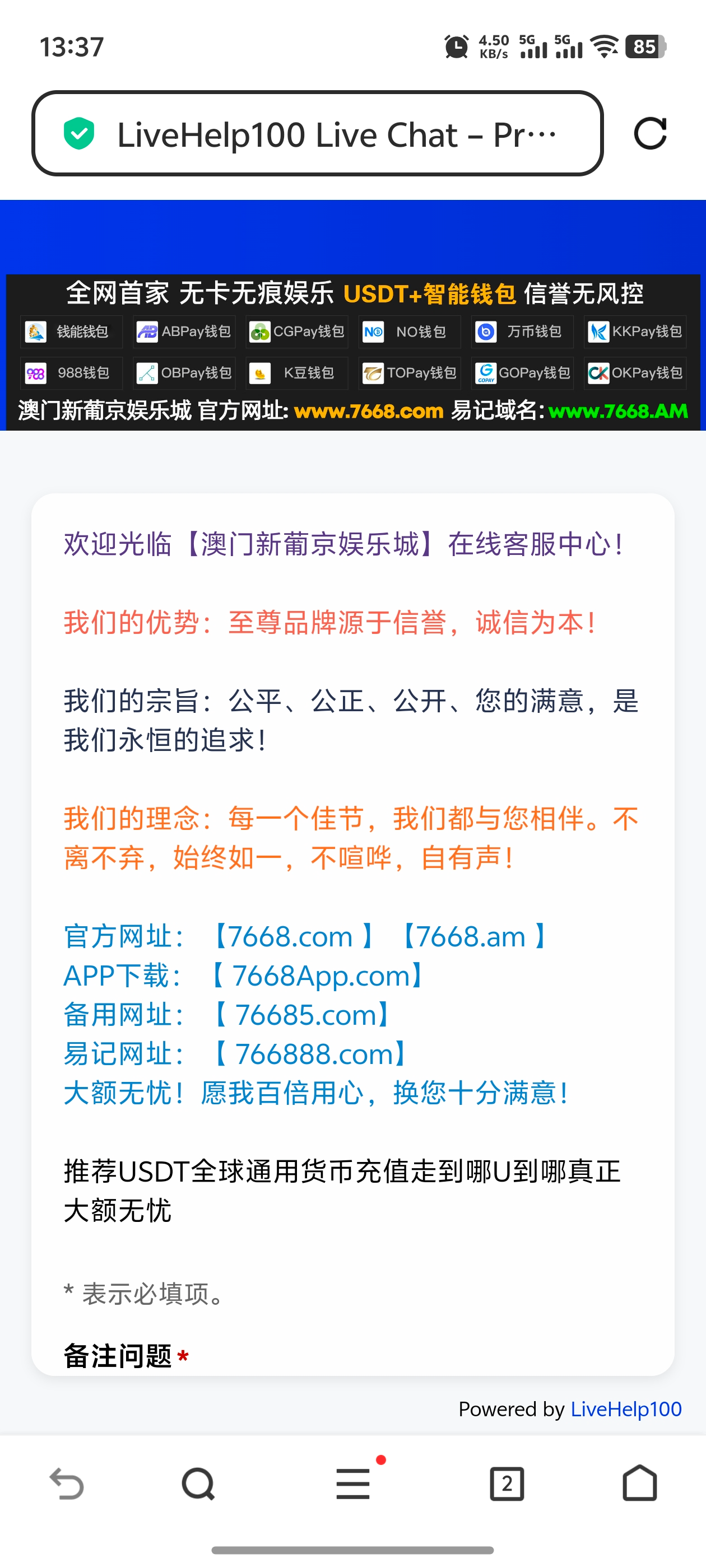Reload the page with the refresh icon
The image size is (706, 1568).
(x=651, y=135)
